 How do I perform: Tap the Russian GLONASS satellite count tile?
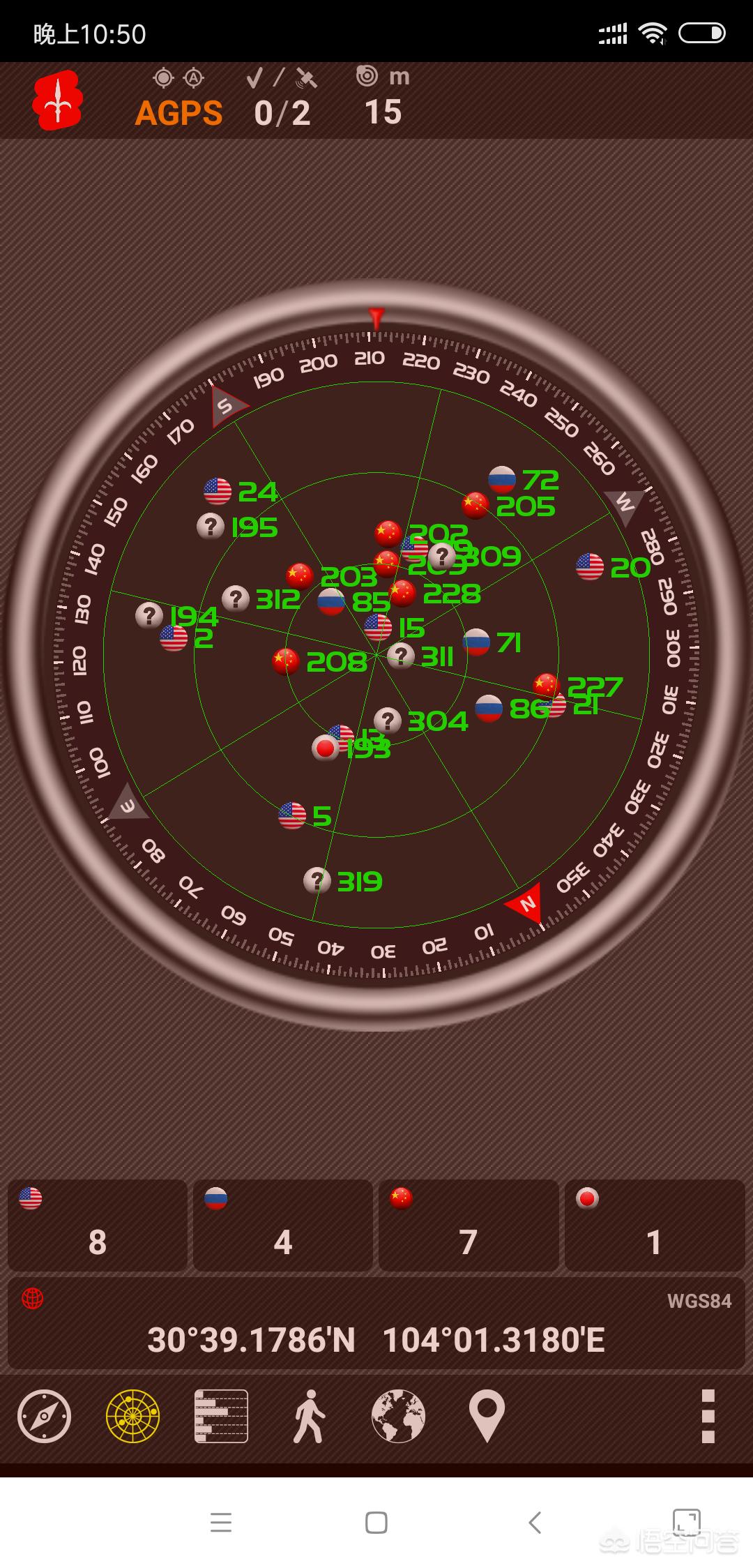pyautogui.click(x=282, y=1226)
